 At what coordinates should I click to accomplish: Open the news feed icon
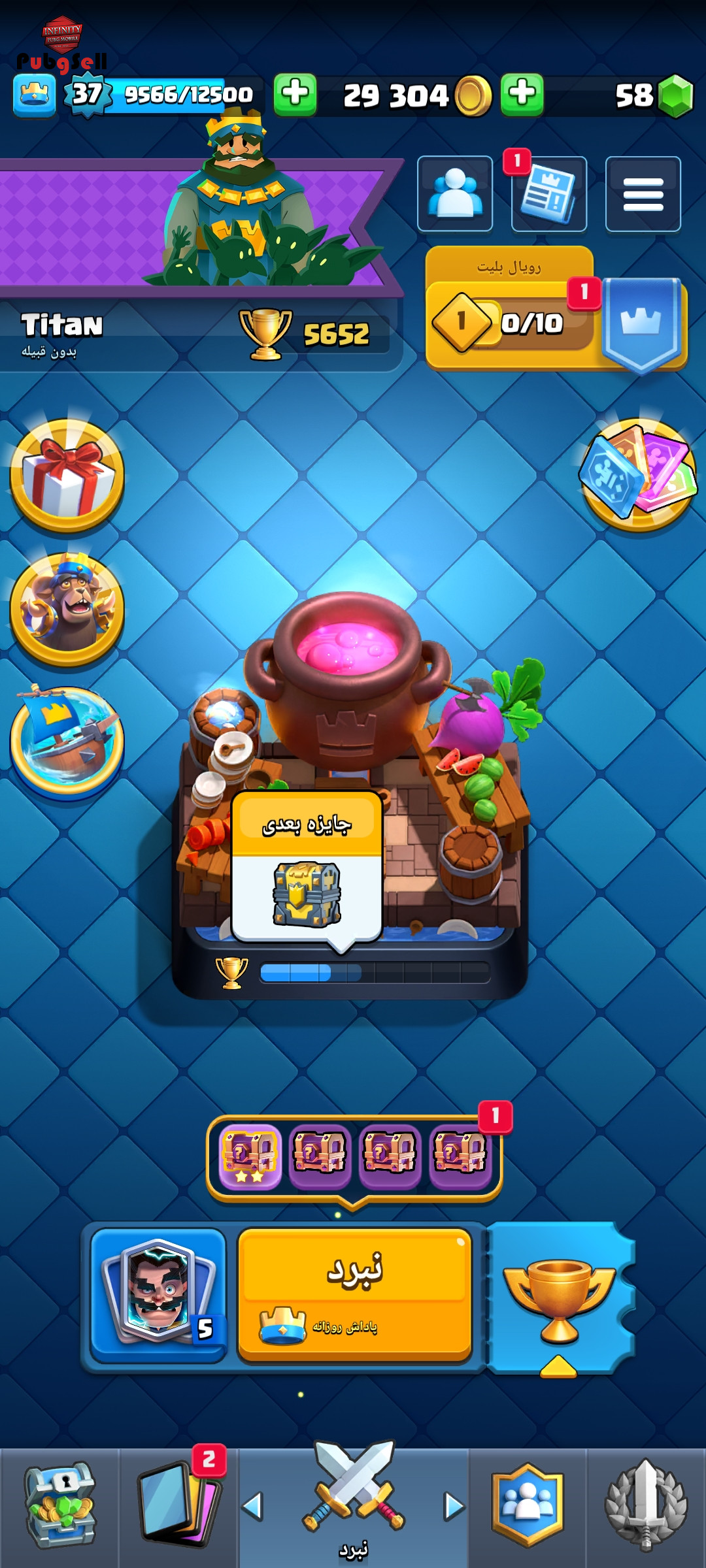548,194
